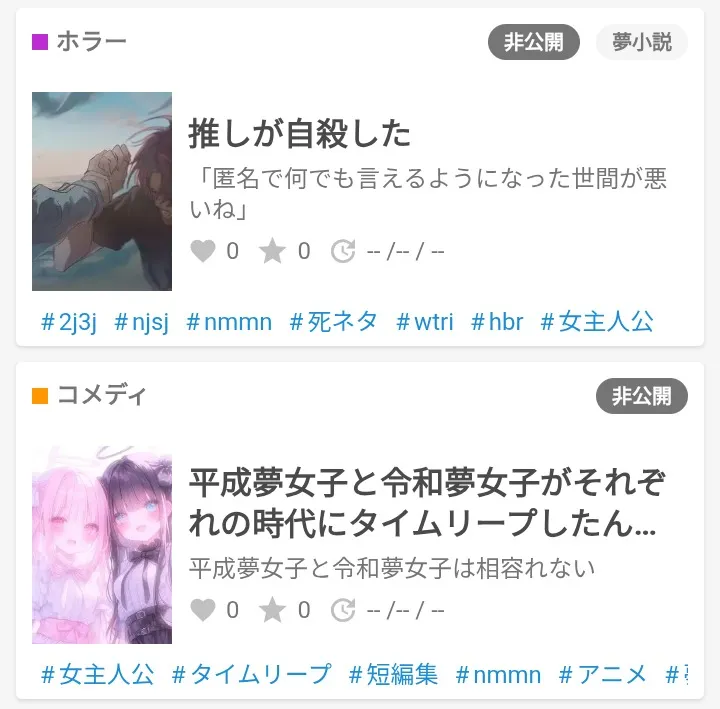Screen dimensions: 720x709
Task: Browse the #死ネタ tag
Action: (x=334, y=322)
